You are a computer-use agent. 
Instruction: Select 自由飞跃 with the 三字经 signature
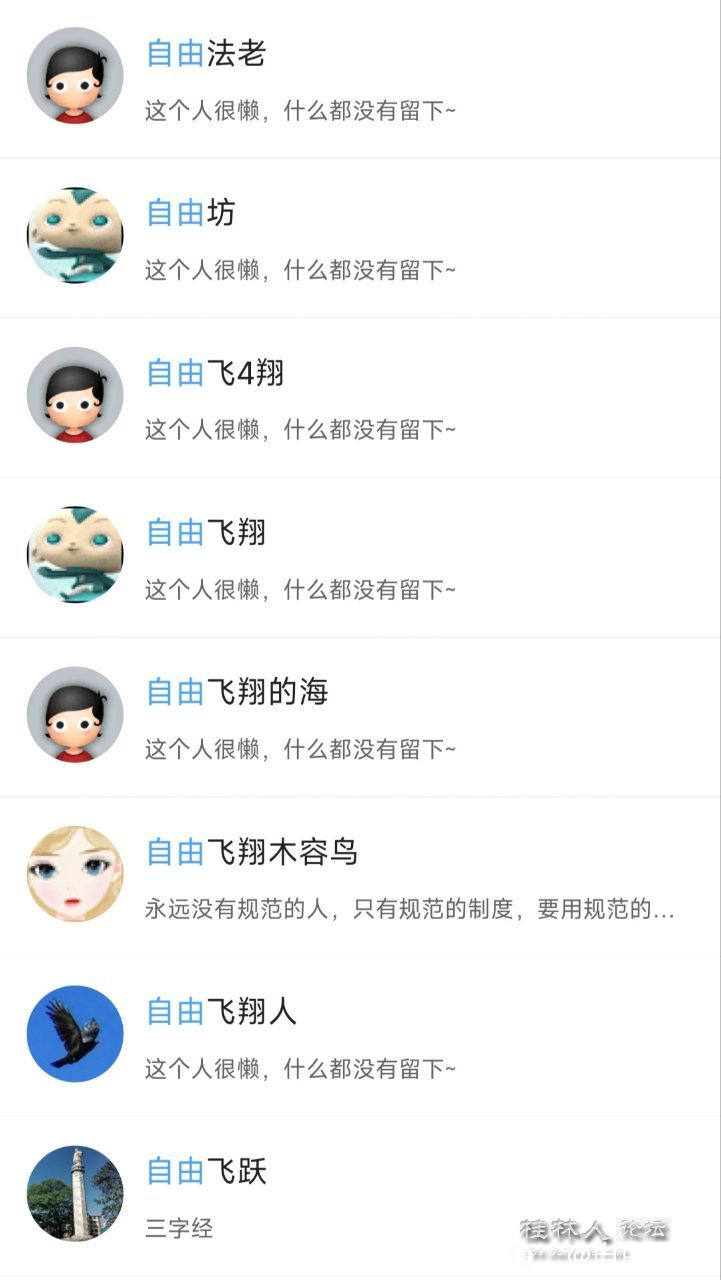click(x=360, y=1195)
